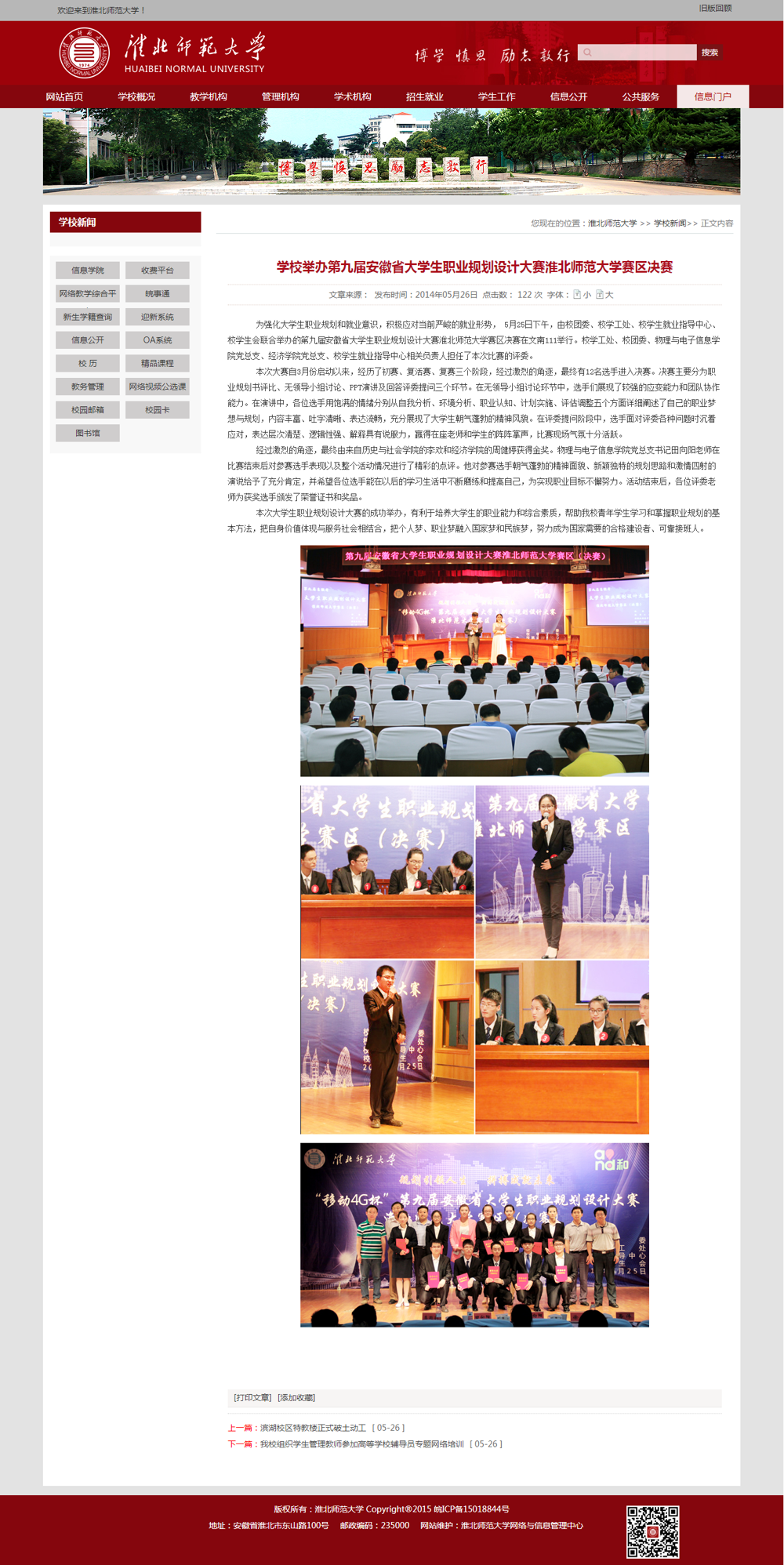Screen dimensions: 784x1565
Task: Go to 学校概况 in the navigation bar
Action: [x=136, y=96]
